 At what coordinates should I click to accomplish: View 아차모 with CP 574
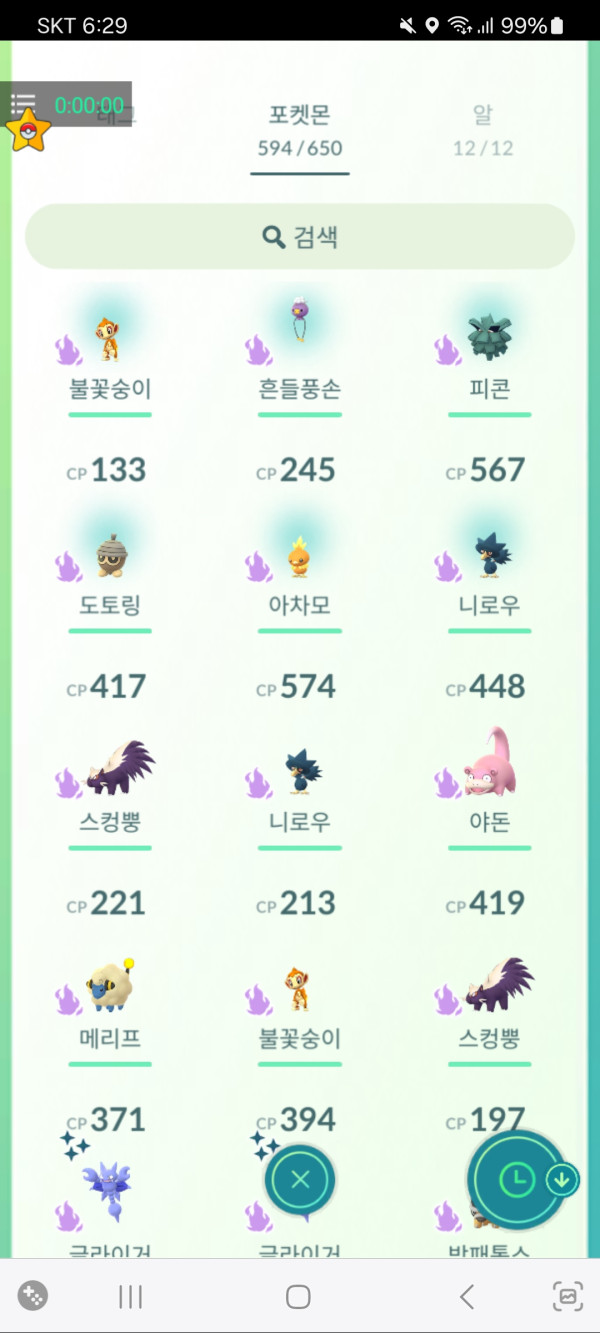click(299, 557)
